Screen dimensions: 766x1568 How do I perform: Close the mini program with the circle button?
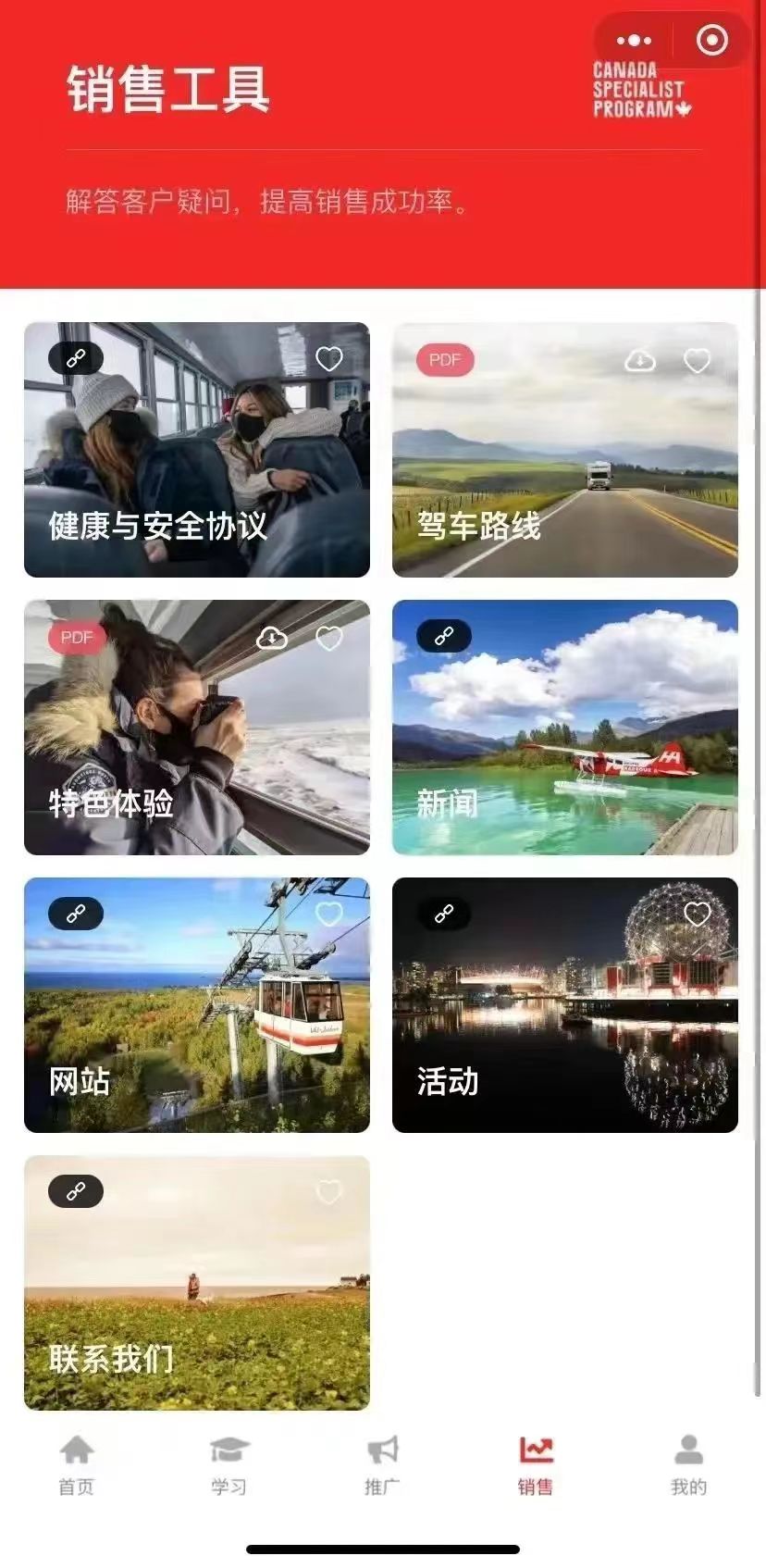711,40
